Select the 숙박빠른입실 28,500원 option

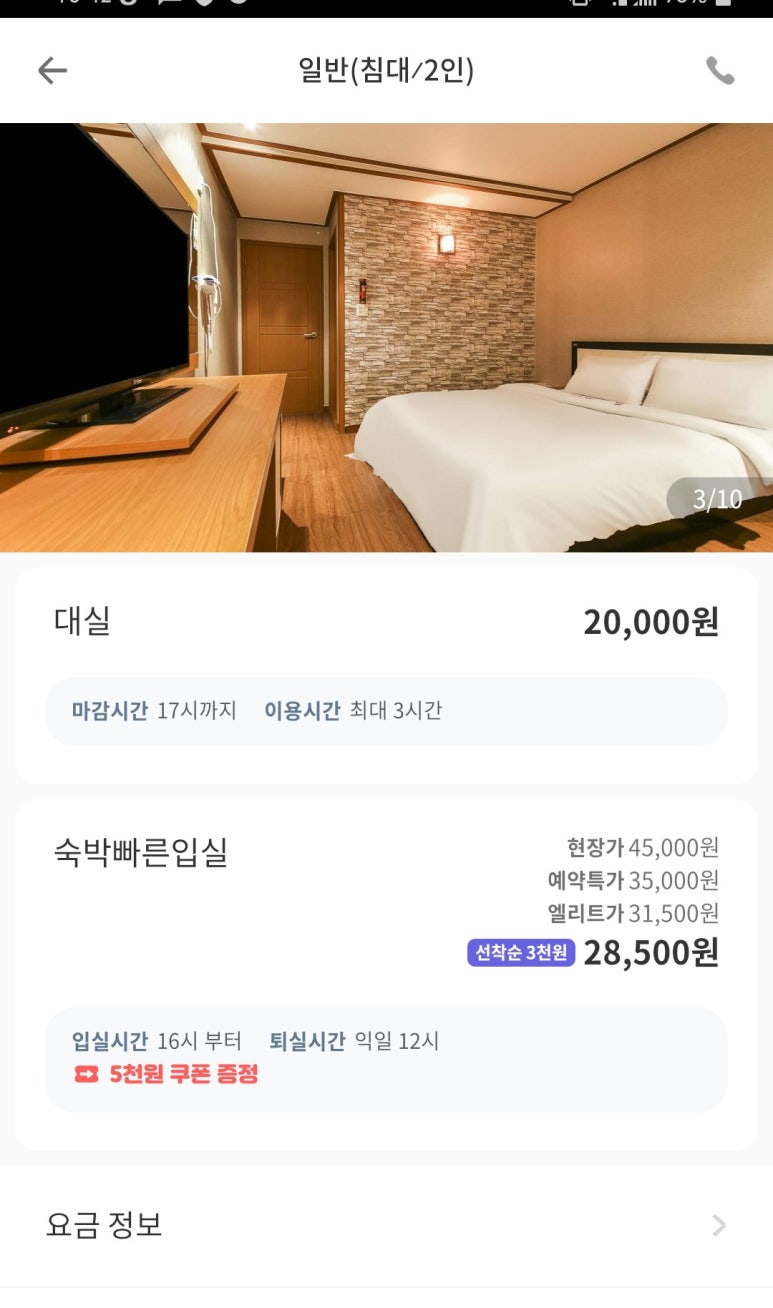[x=386, y=900]
